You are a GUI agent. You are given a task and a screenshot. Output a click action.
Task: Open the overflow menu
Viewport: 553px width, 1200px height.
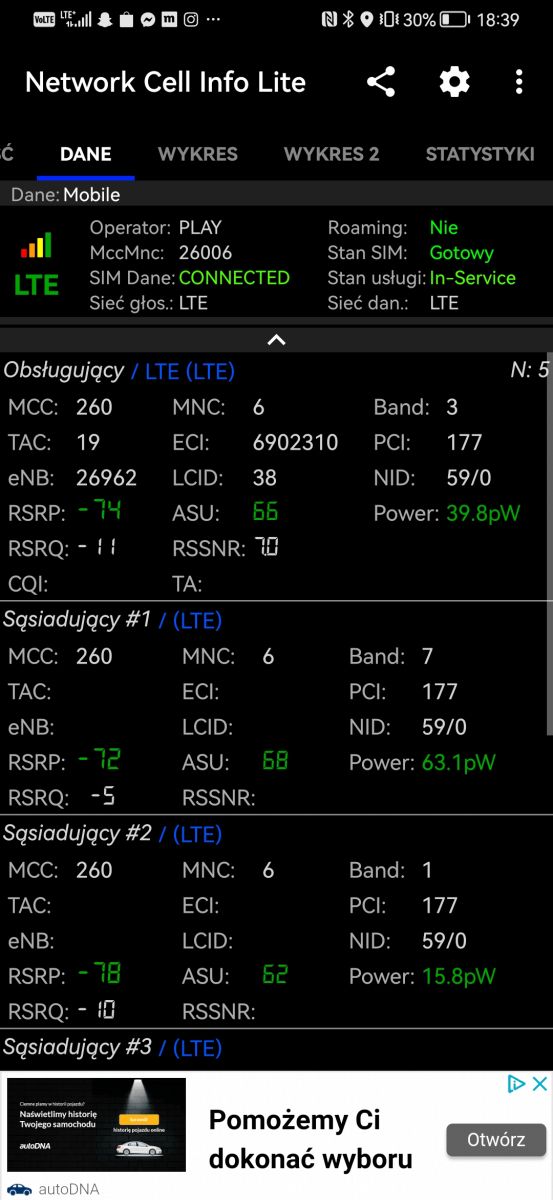pos(519,82)
